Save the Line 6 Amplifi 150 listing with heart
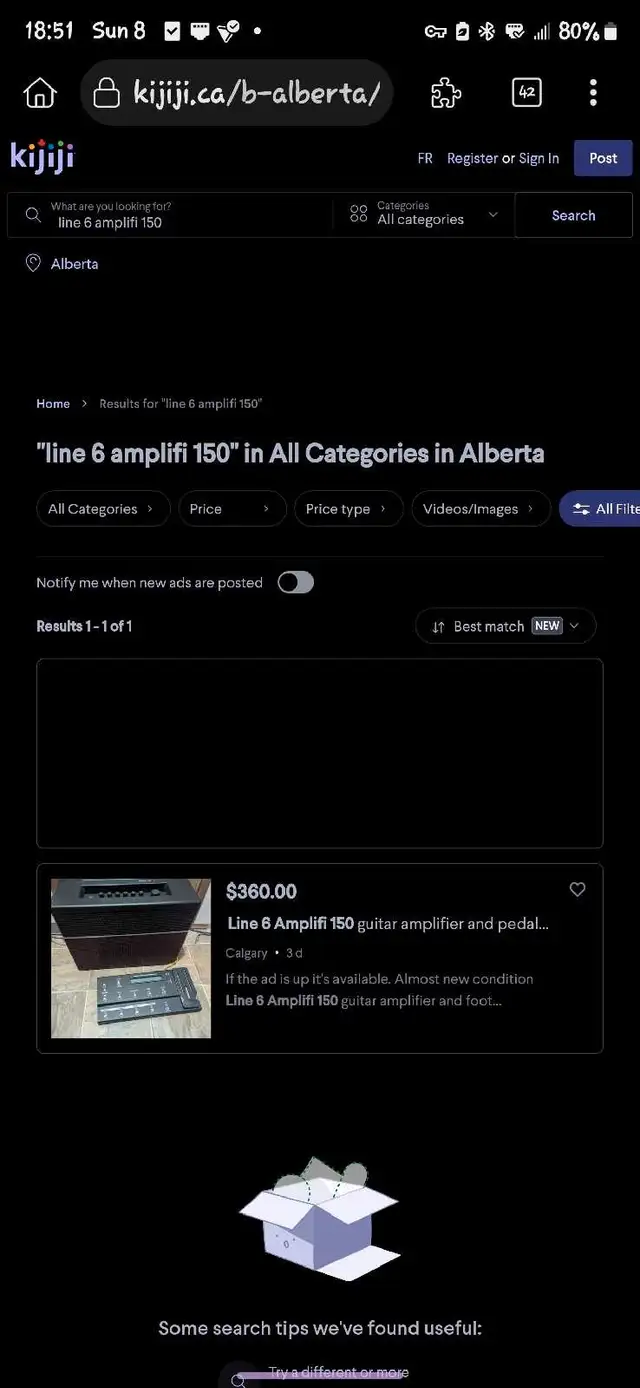 click(577, 889)
